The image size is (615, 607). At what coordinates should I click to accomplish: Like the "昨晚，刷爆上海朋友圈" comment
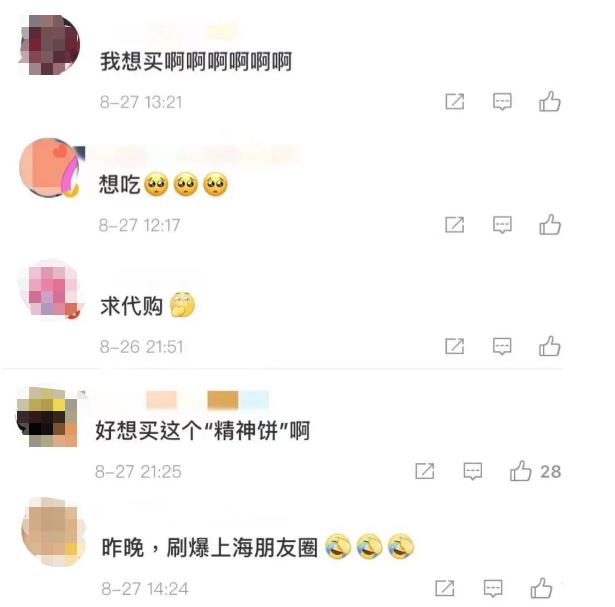(x=541, y=588)
